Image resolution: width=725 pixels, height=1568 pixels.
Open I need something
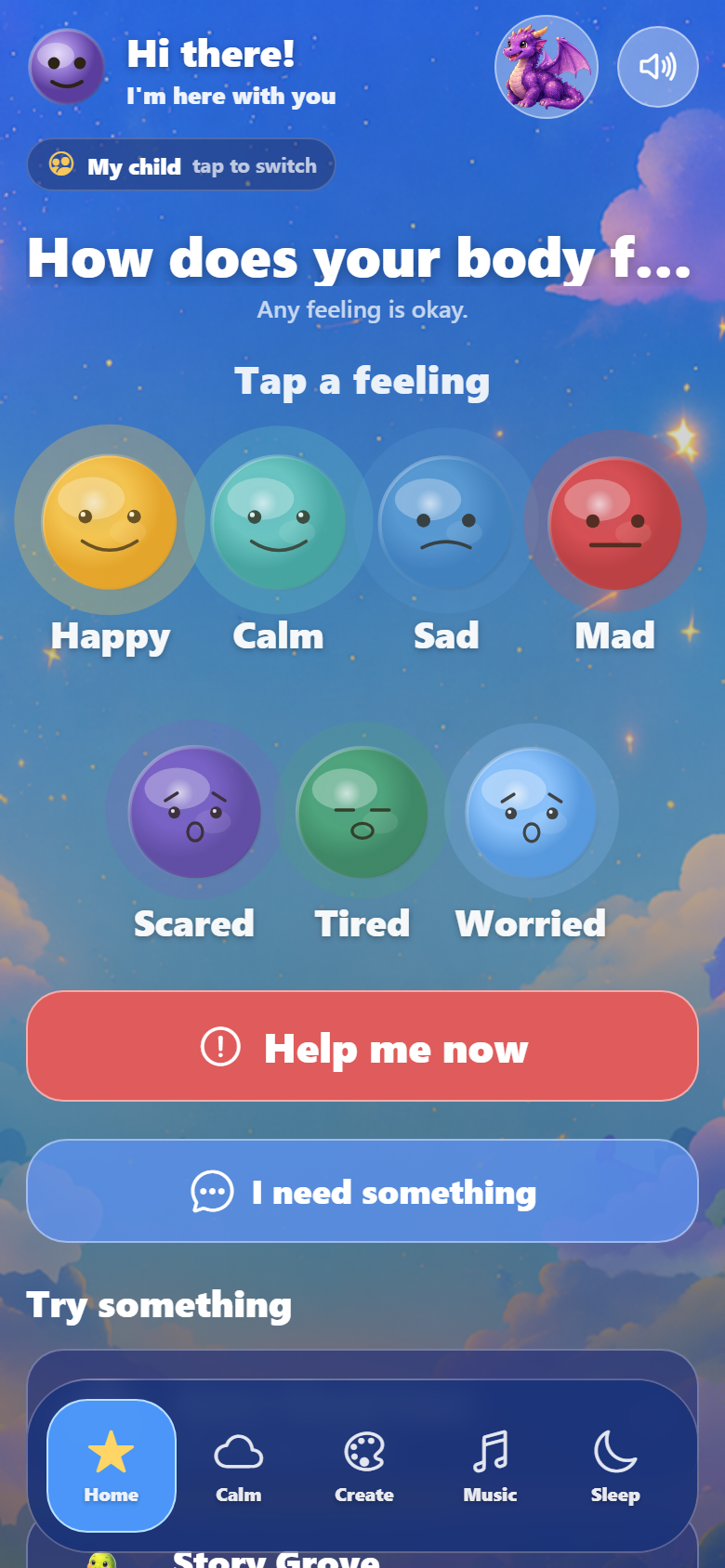tap(362, 1191)
